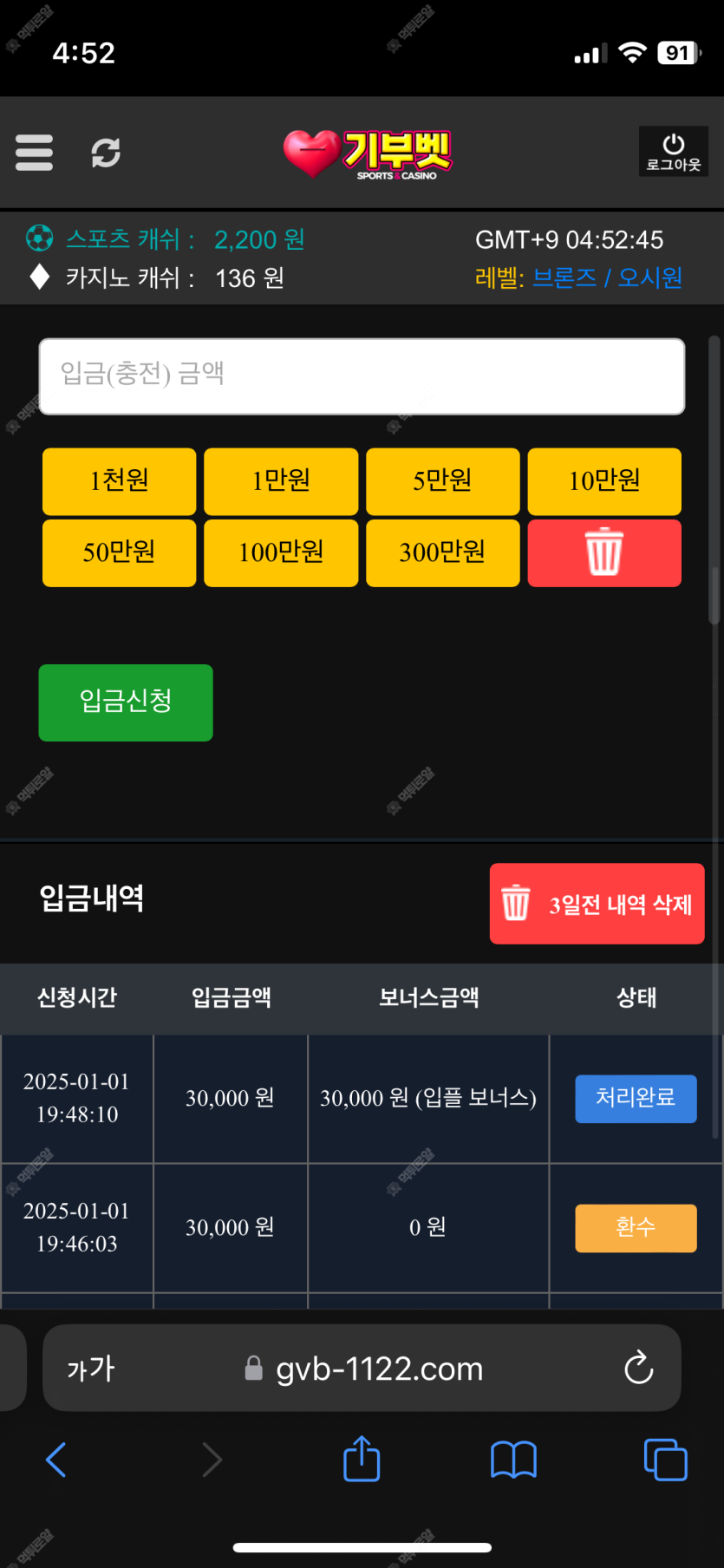The image size is (724, 1568).
Task: Select the 1만원 amount button
Action: click(x=281, y=481)
